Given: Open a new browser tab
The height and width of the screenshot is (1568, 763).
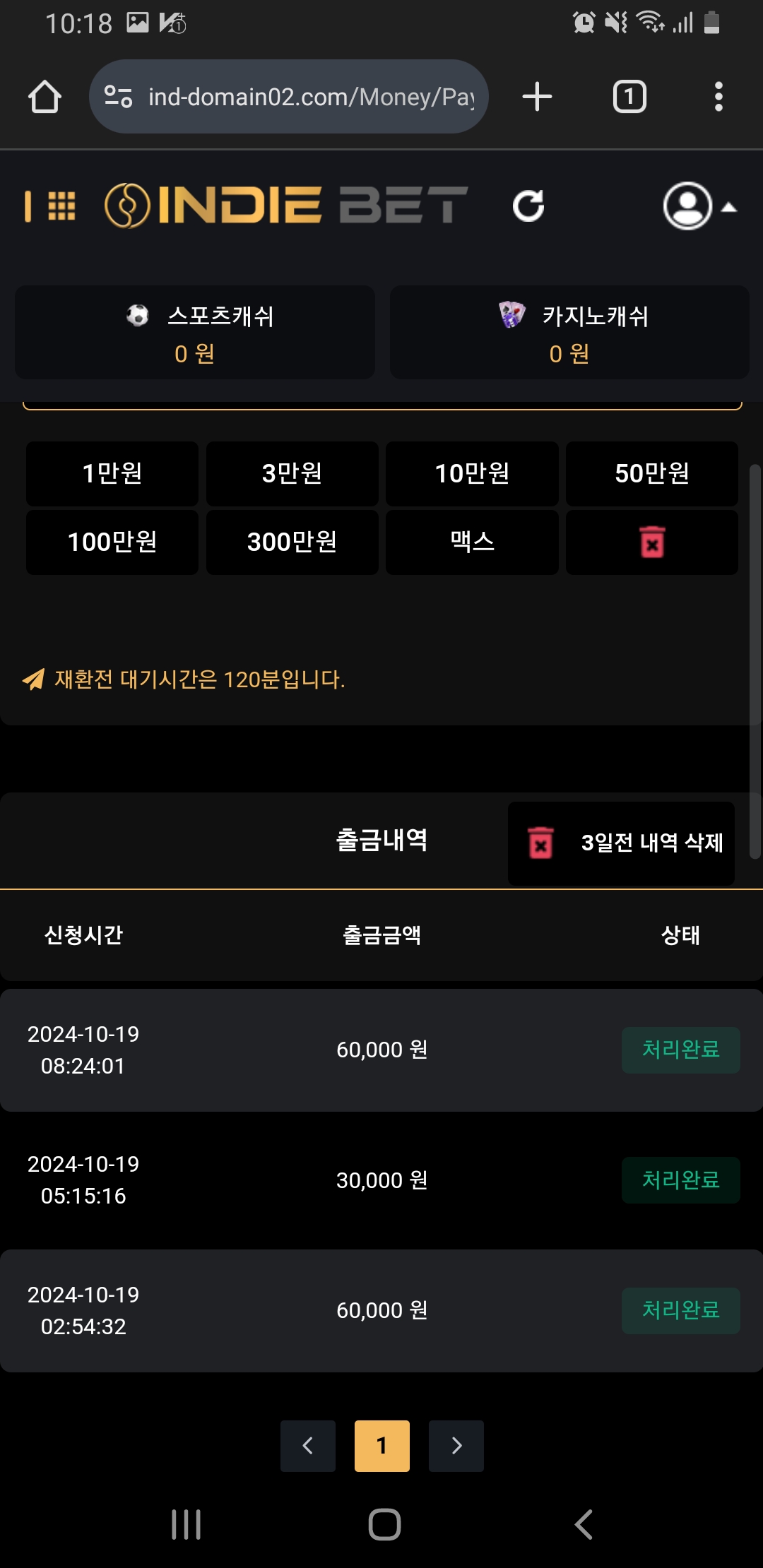Looking at the screenshot, I should click(537, 97).
